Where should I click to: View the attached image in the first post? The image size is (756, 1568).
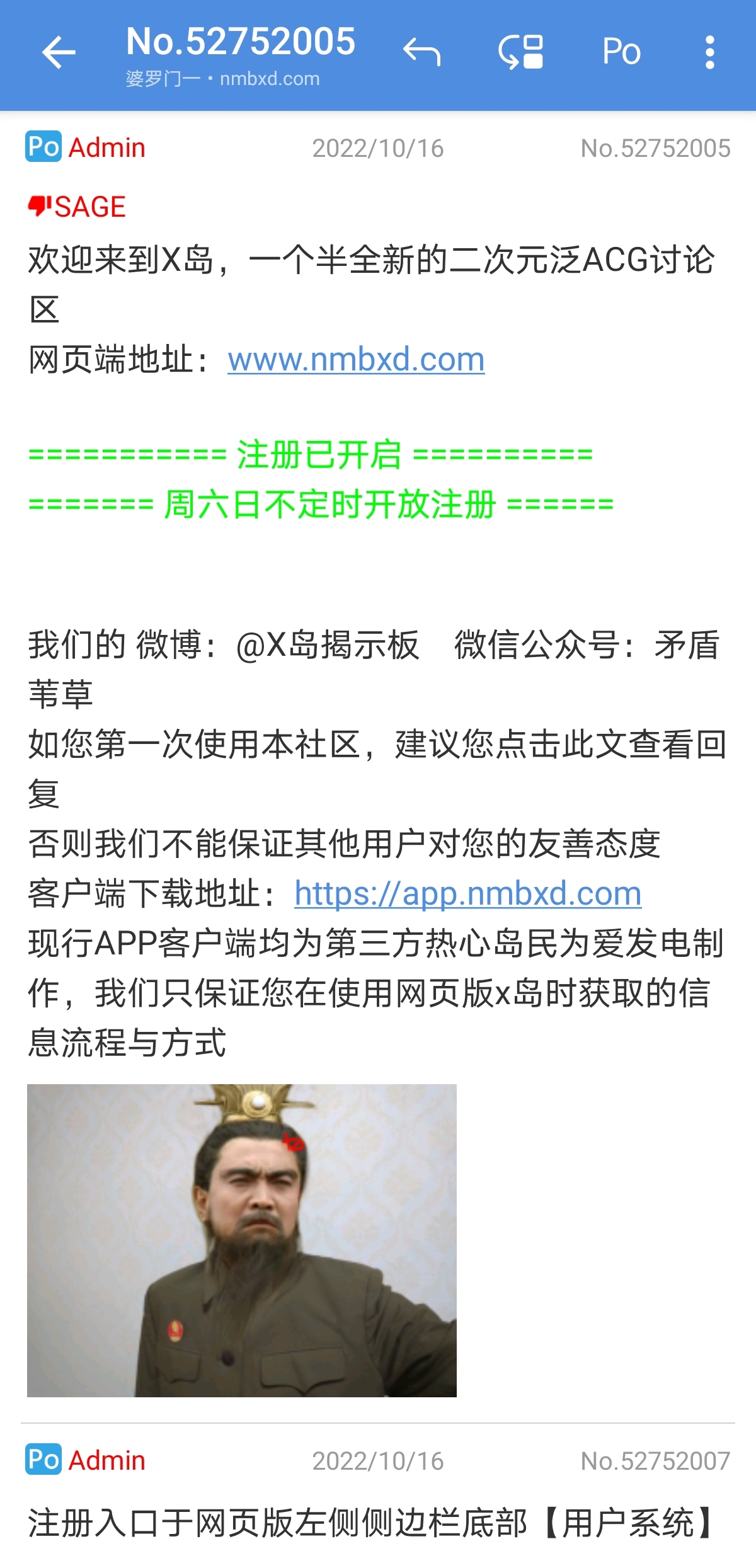tap(241, 1240)
